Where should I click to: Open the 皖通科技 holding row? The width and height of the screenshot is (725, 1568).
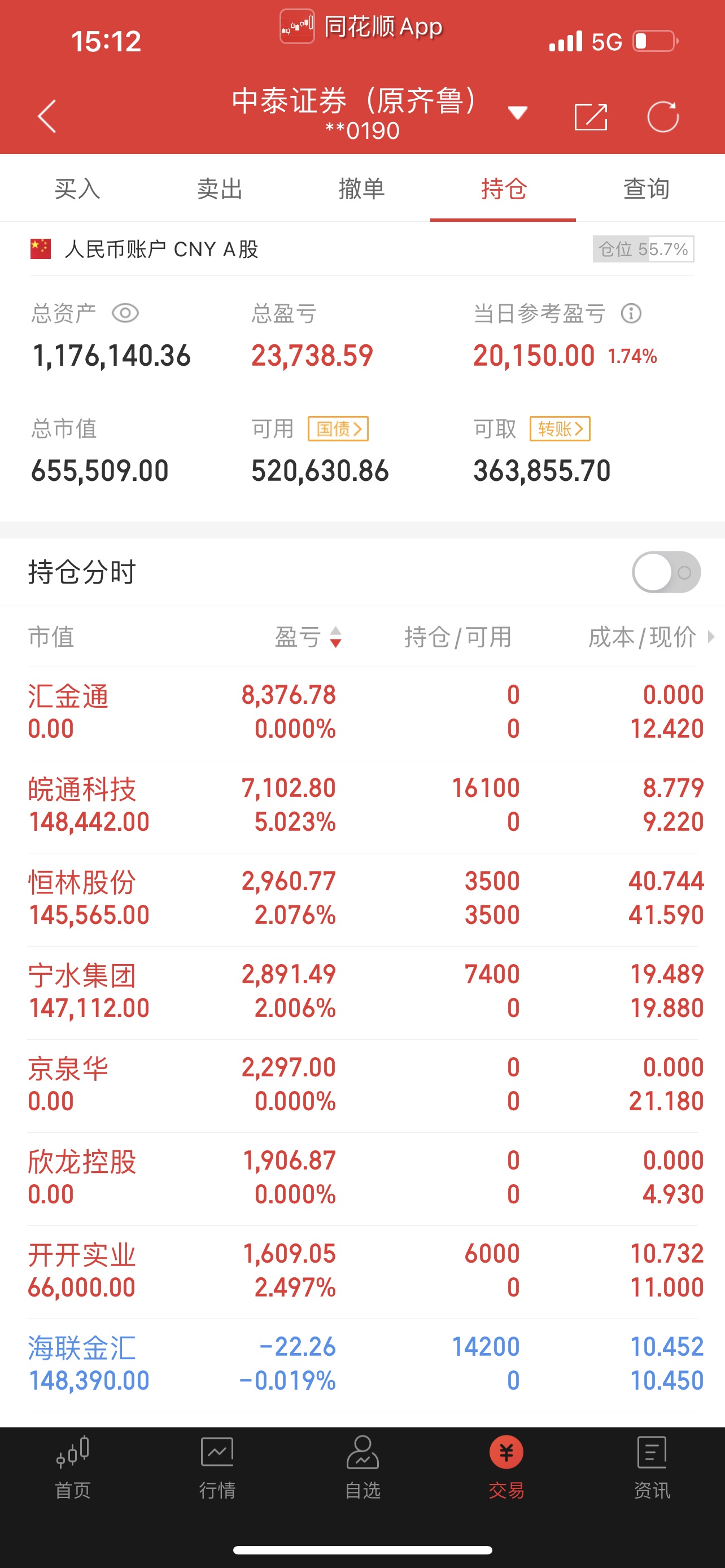[x=362, y=806]
